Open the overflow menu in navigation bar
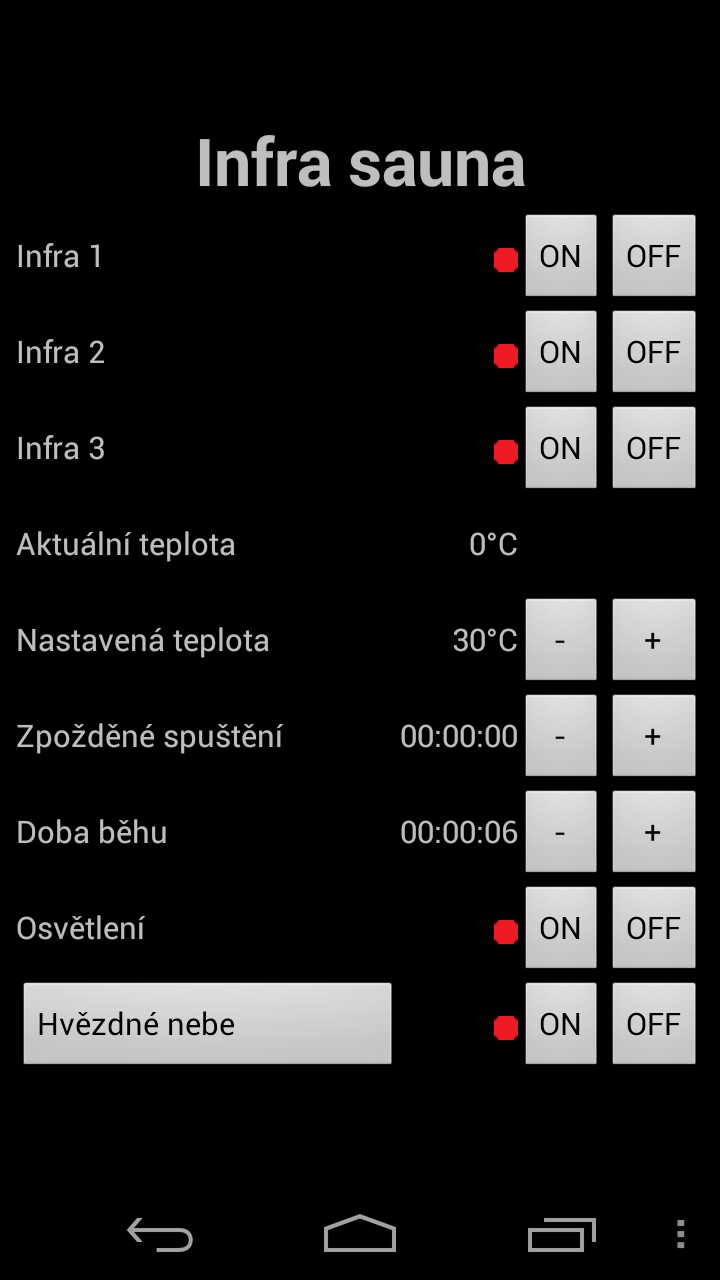This screenshot has width=720, height=1280. click(x=680, y=1234)
